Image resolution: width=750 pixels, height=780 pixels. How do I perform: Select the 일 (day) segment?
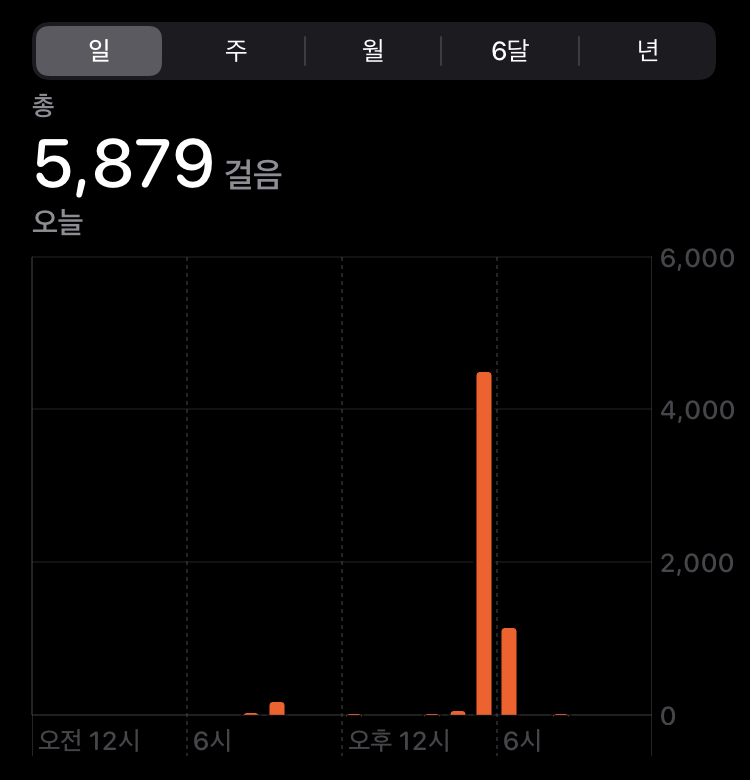99,51
